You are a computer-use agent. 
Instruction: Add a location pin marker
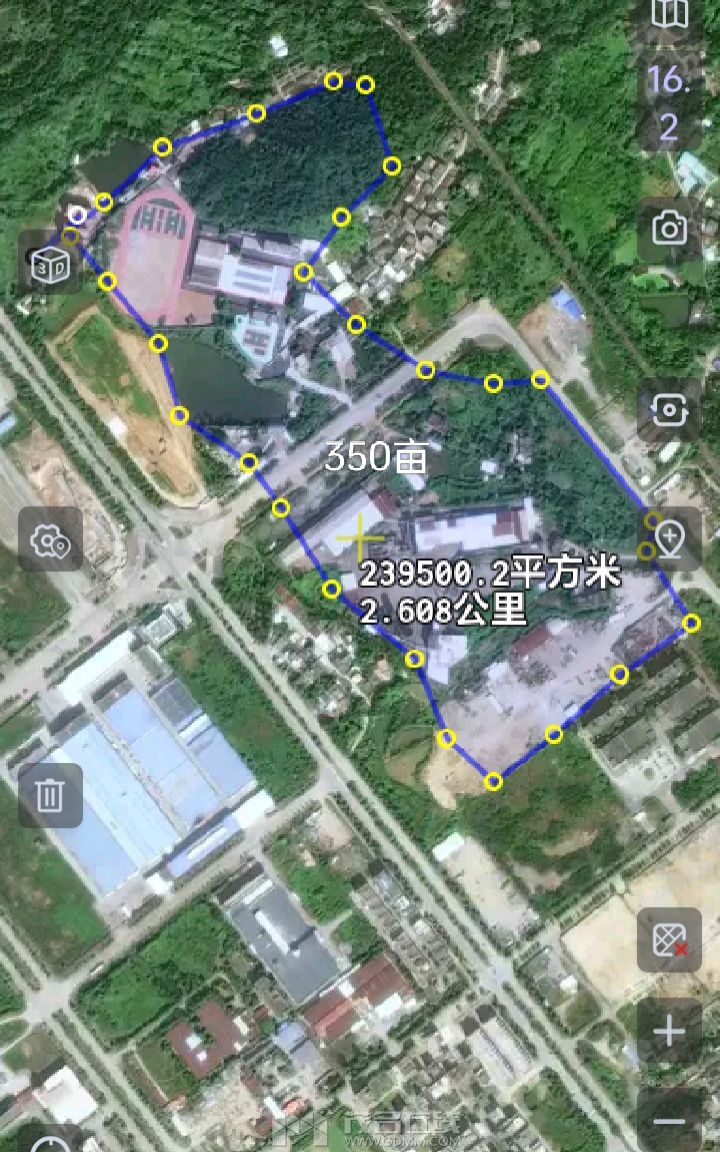coord(669,539)
